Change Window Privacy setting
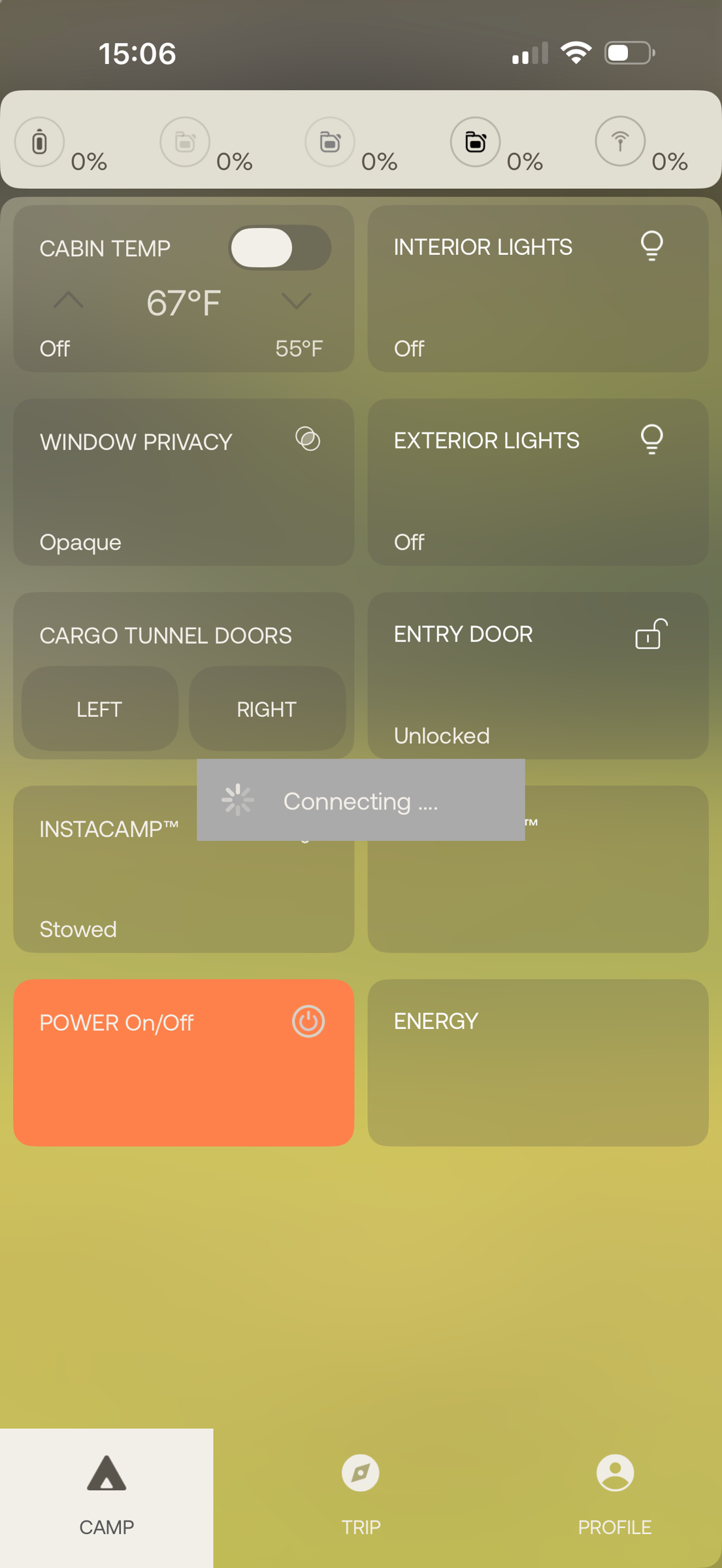The image size is (722, 1568). coord(184,482)
